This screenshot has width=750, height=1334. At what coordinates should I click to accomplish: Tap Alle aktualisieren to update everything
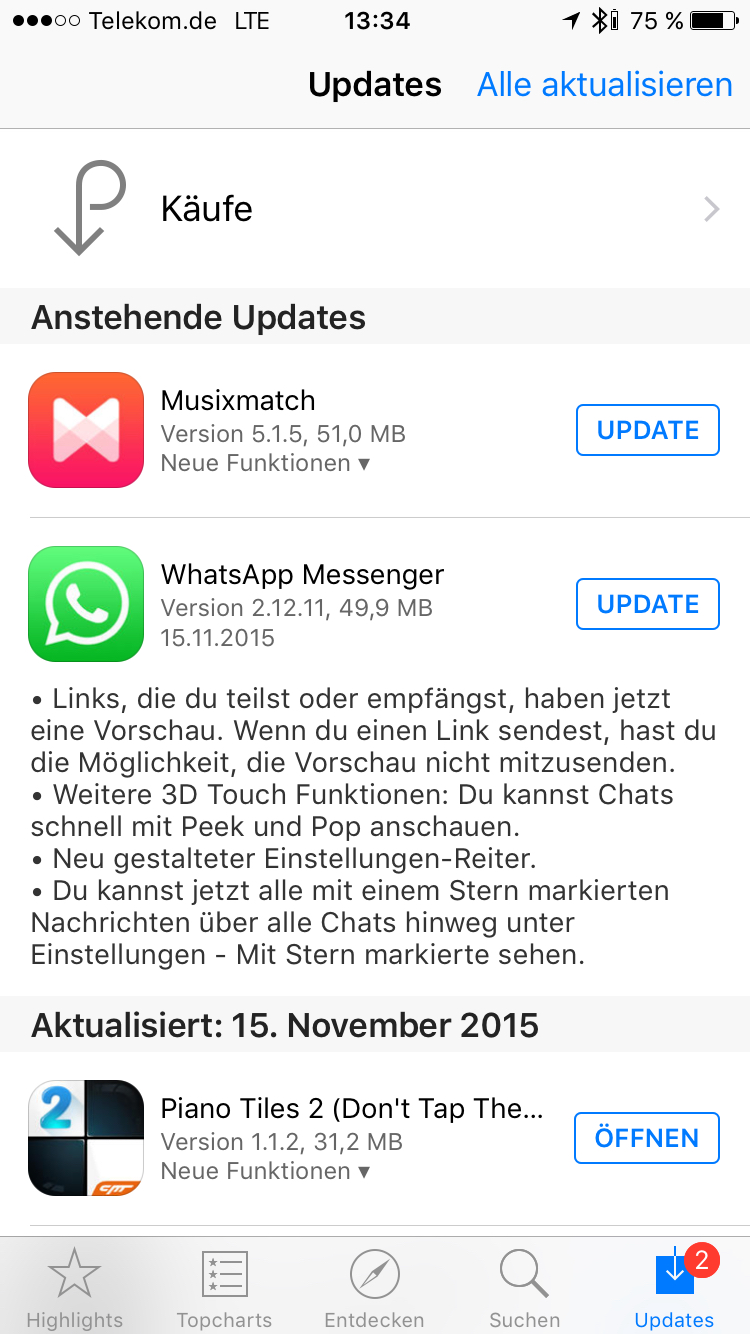(605, 84)
